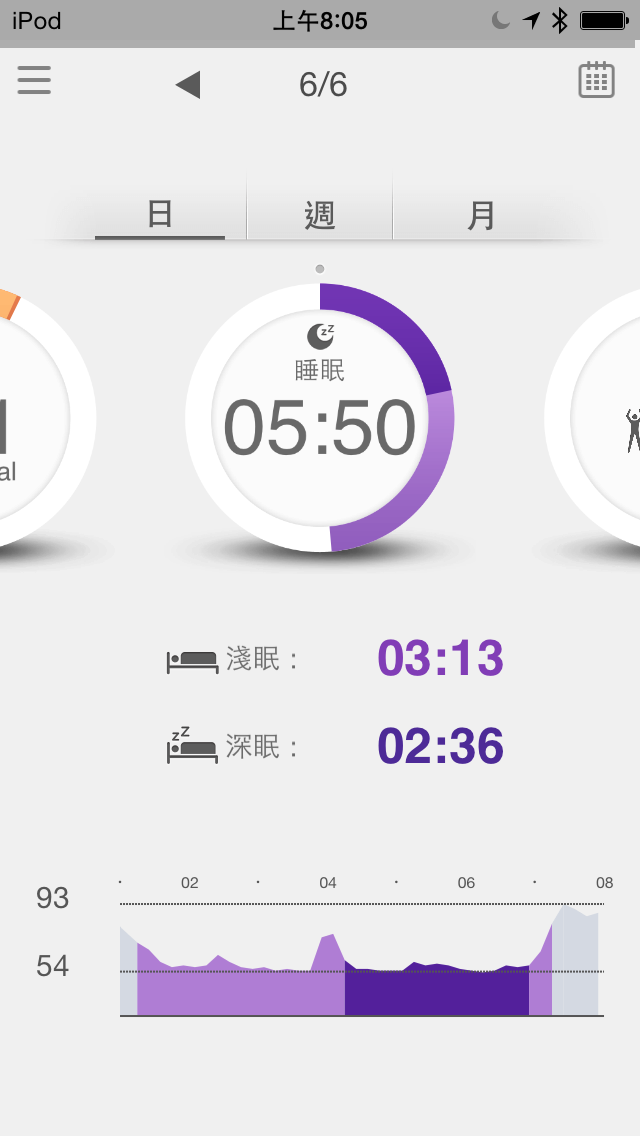Screen dimensions: 640x1136
Task: Open the hamburger drawer menu
Action: 34,80
